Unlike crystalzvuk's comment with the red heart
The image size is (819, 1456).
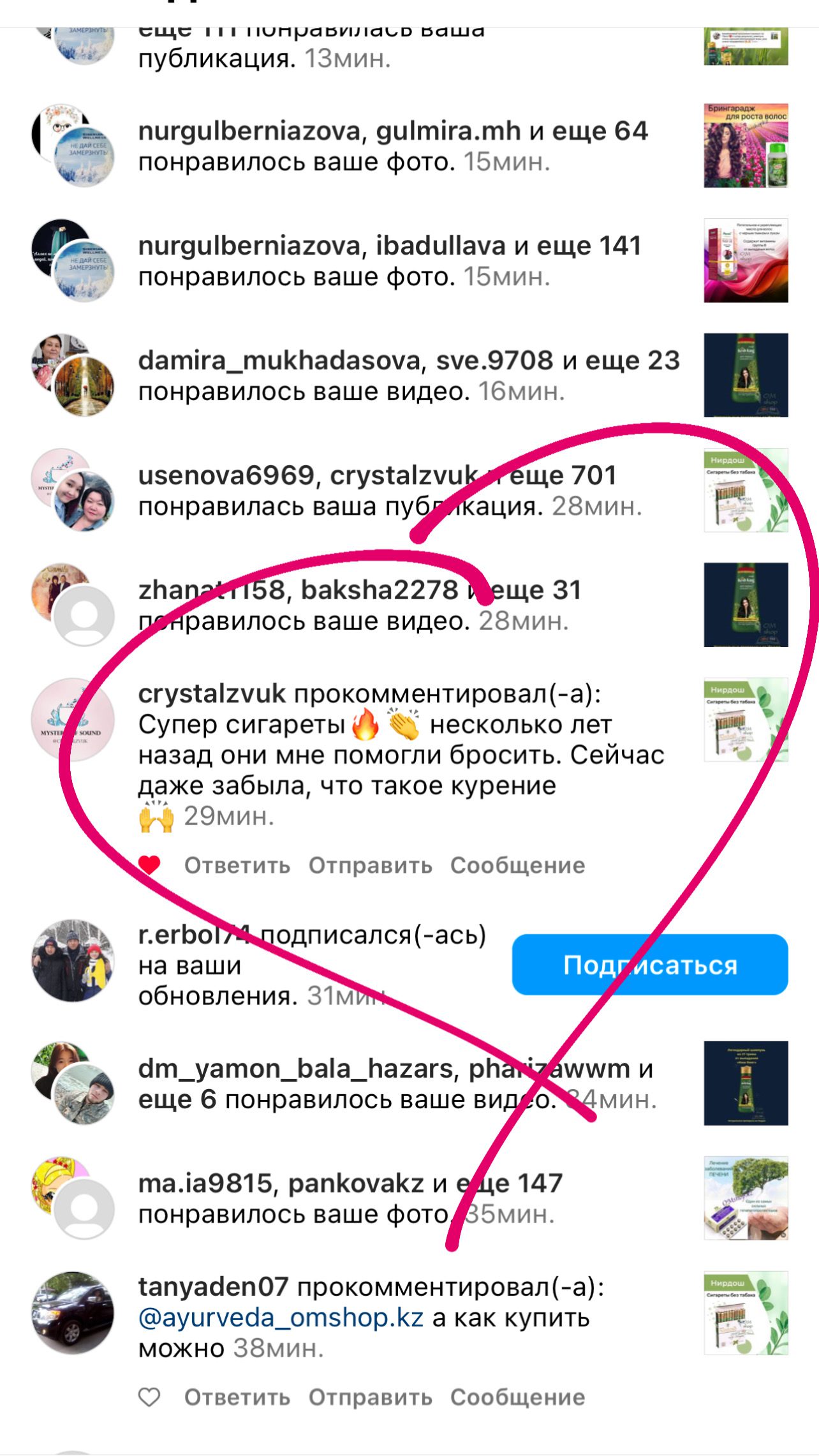149,865
